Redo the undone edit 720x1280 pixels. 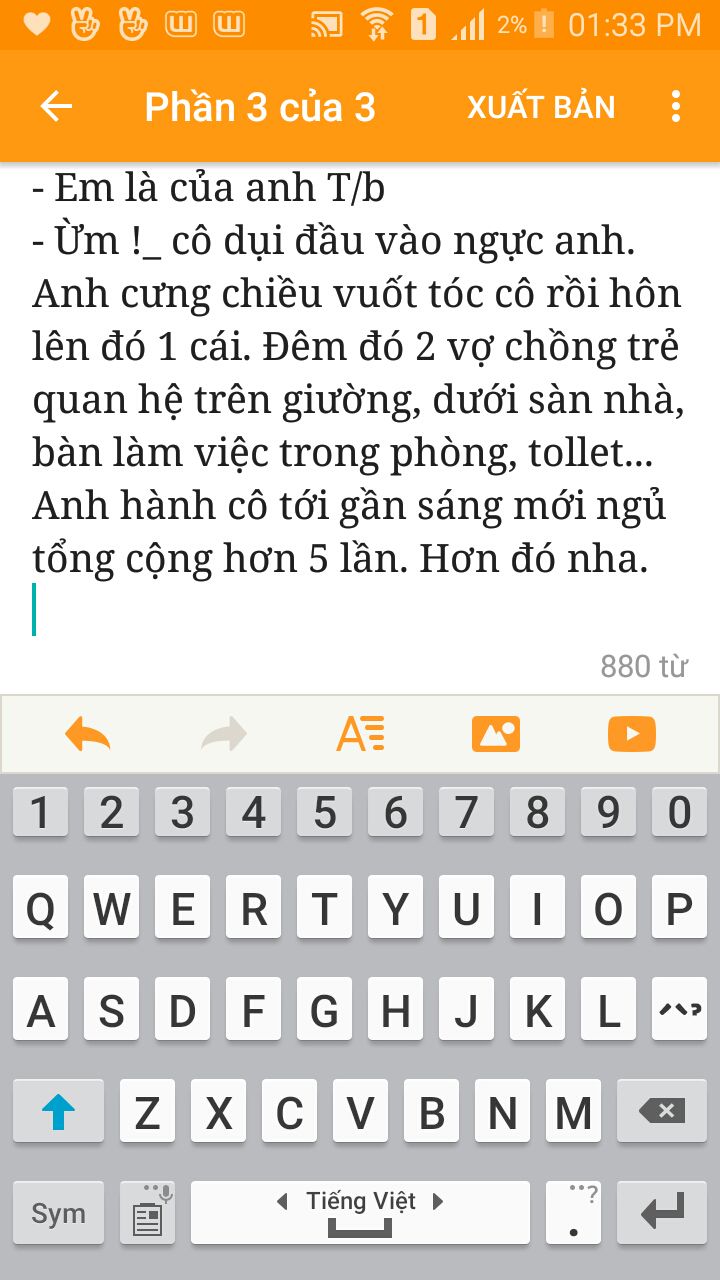[x=224, y=734]
